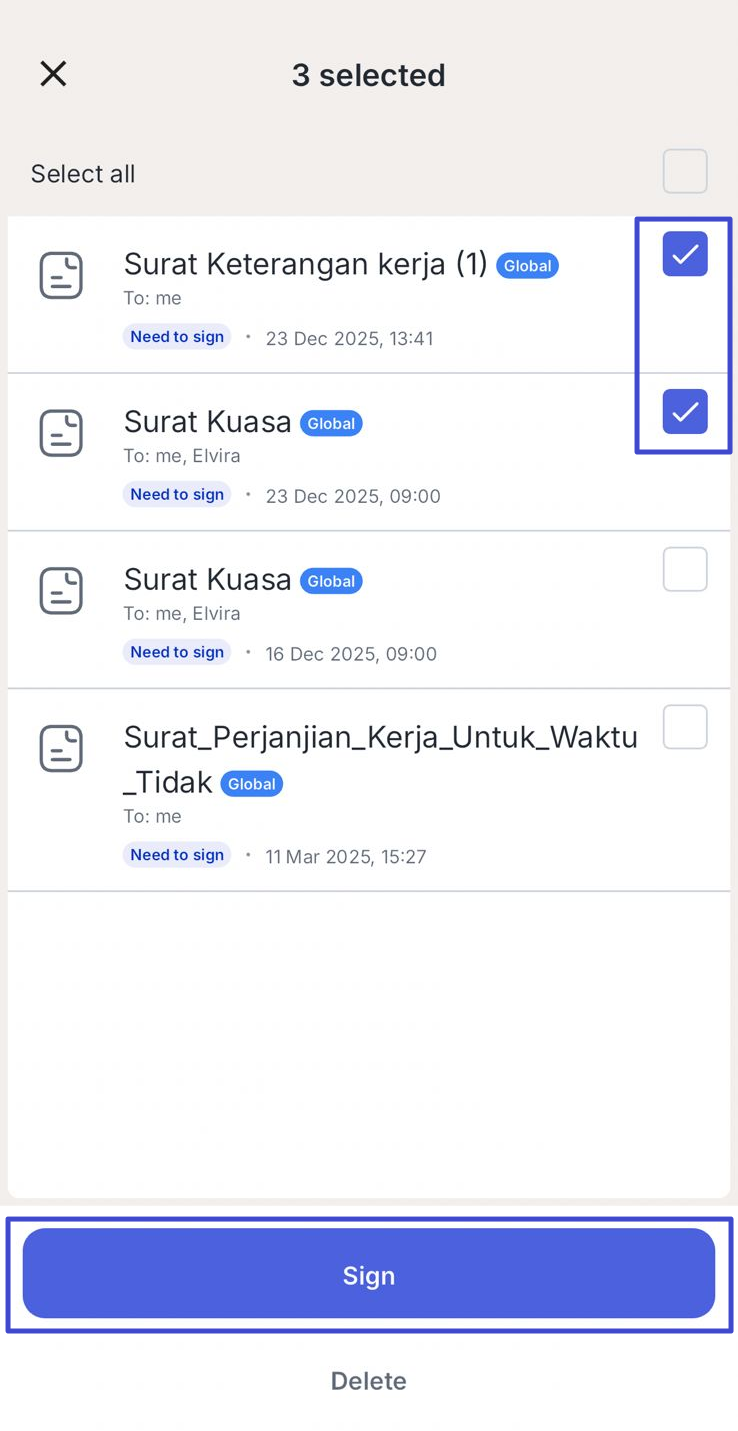The width and height of the screenshot is (738, 1431).
Task: Check the Select all box
Action: (x=684, y=172)
